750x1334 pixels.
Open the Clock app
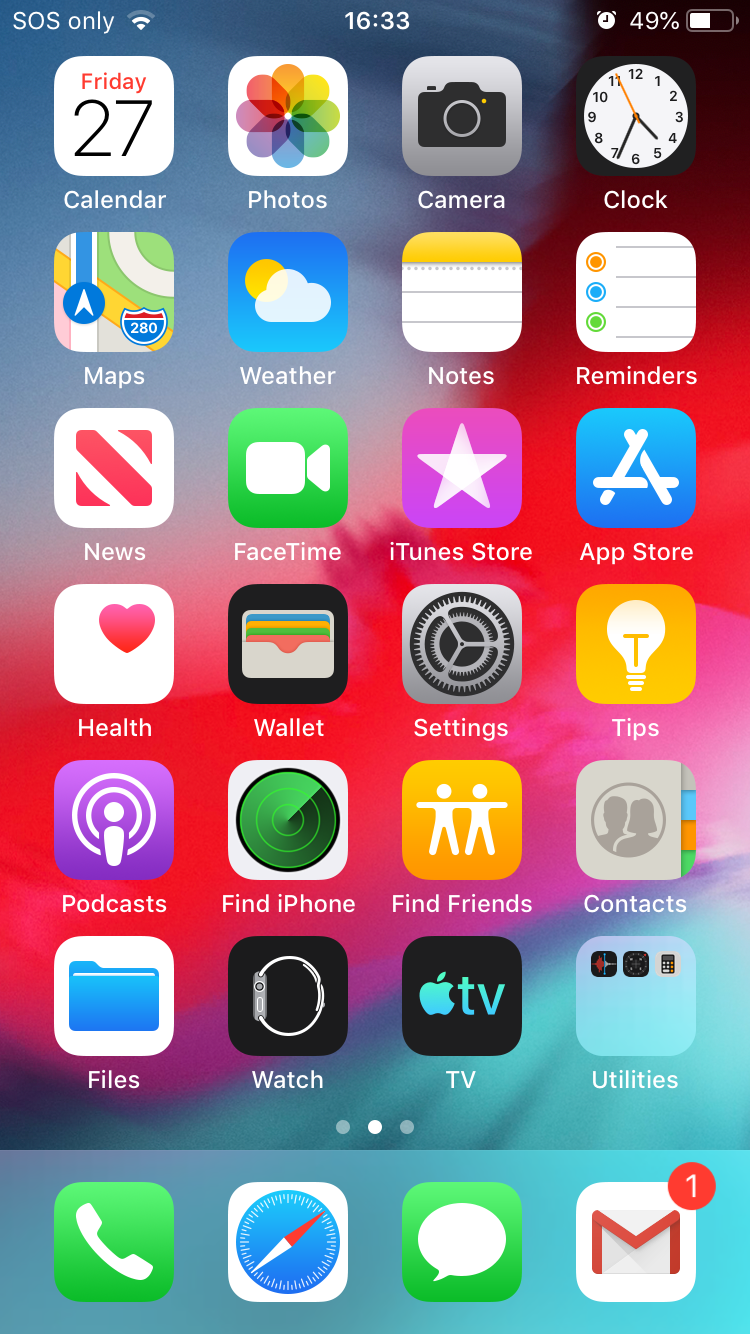pos(636,116)
